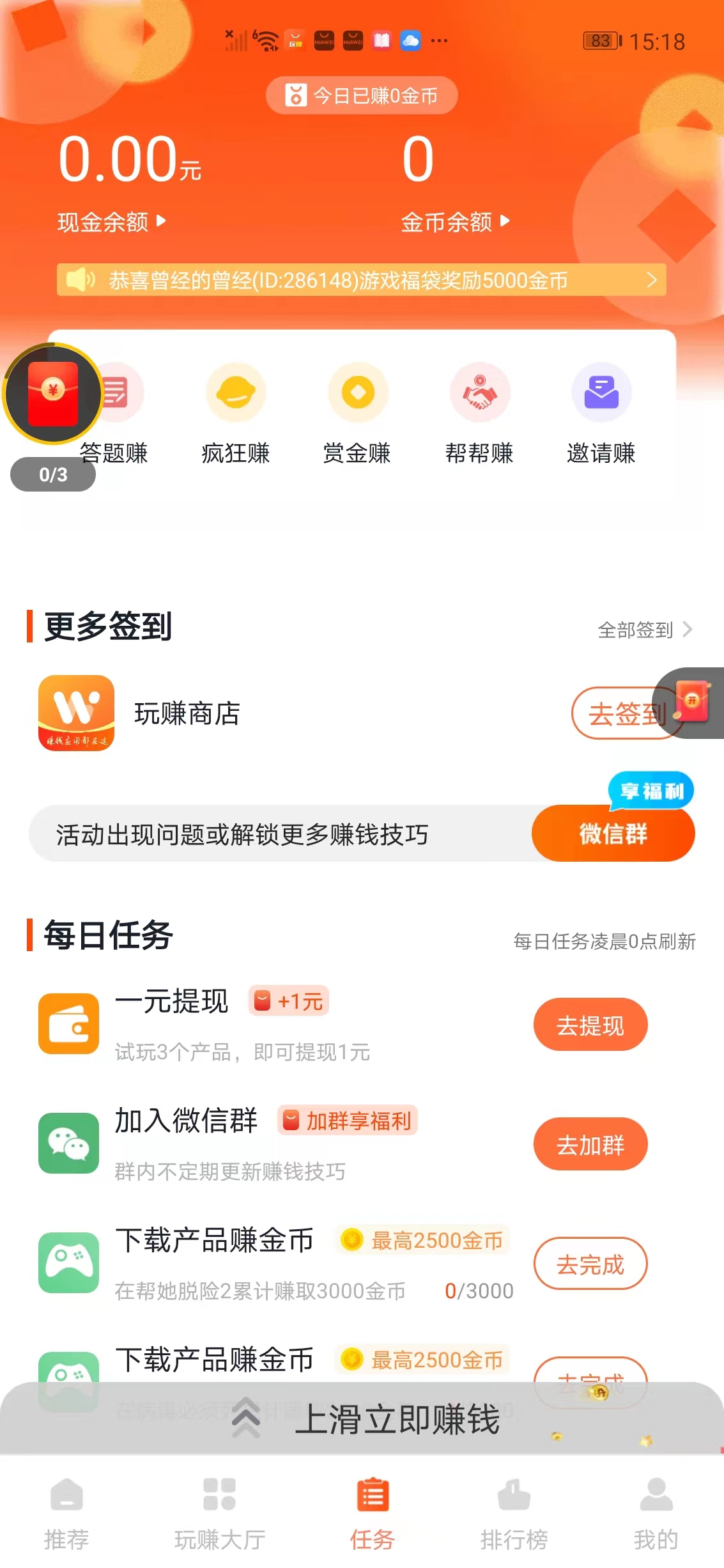Viewport: 724px width, 1568px height.
Task: Tap the WeChat icon next to 加入微信群
Action: [68, 1144]
